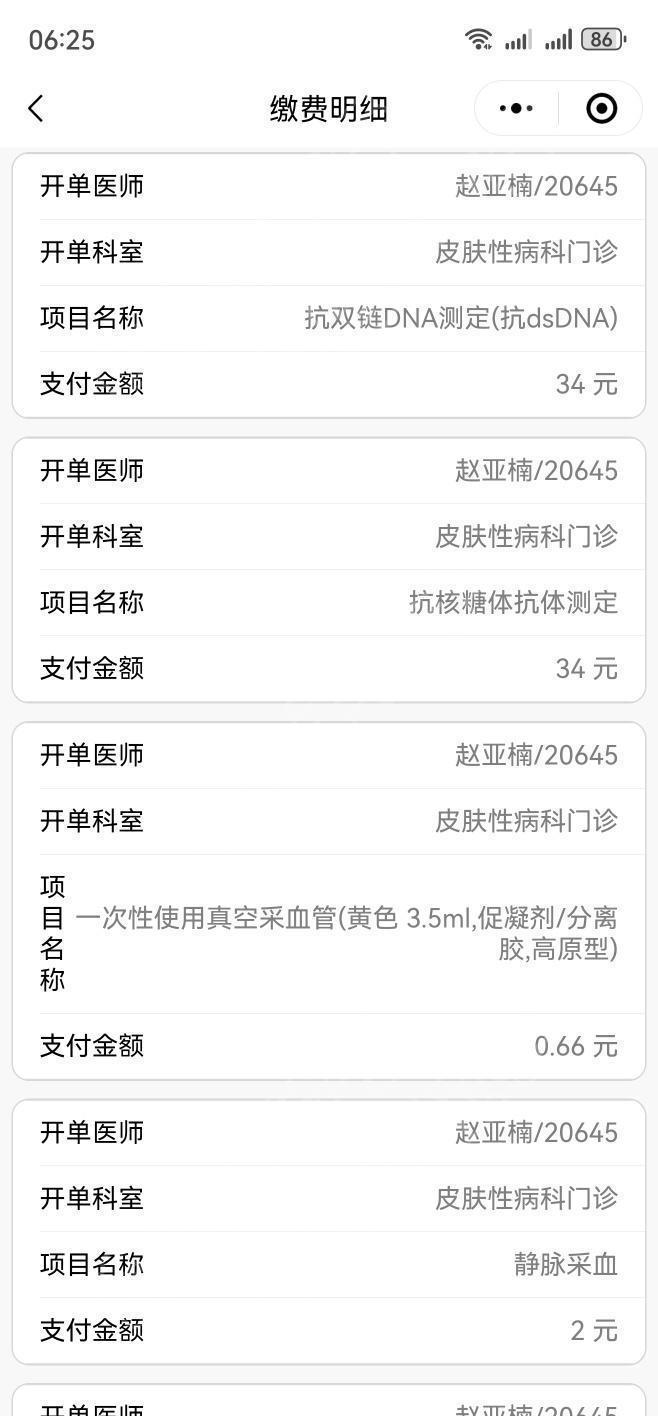This screenshot has height=1416, width=658.
Task: Open the mini program more-options menu
Action: (x=516, y=108)
